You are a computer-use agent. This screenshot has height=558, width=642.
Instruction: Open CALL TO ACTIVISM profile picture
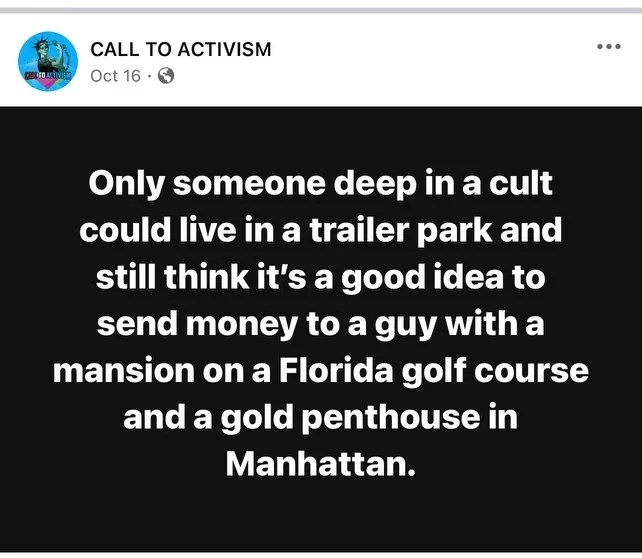(47, 62)
